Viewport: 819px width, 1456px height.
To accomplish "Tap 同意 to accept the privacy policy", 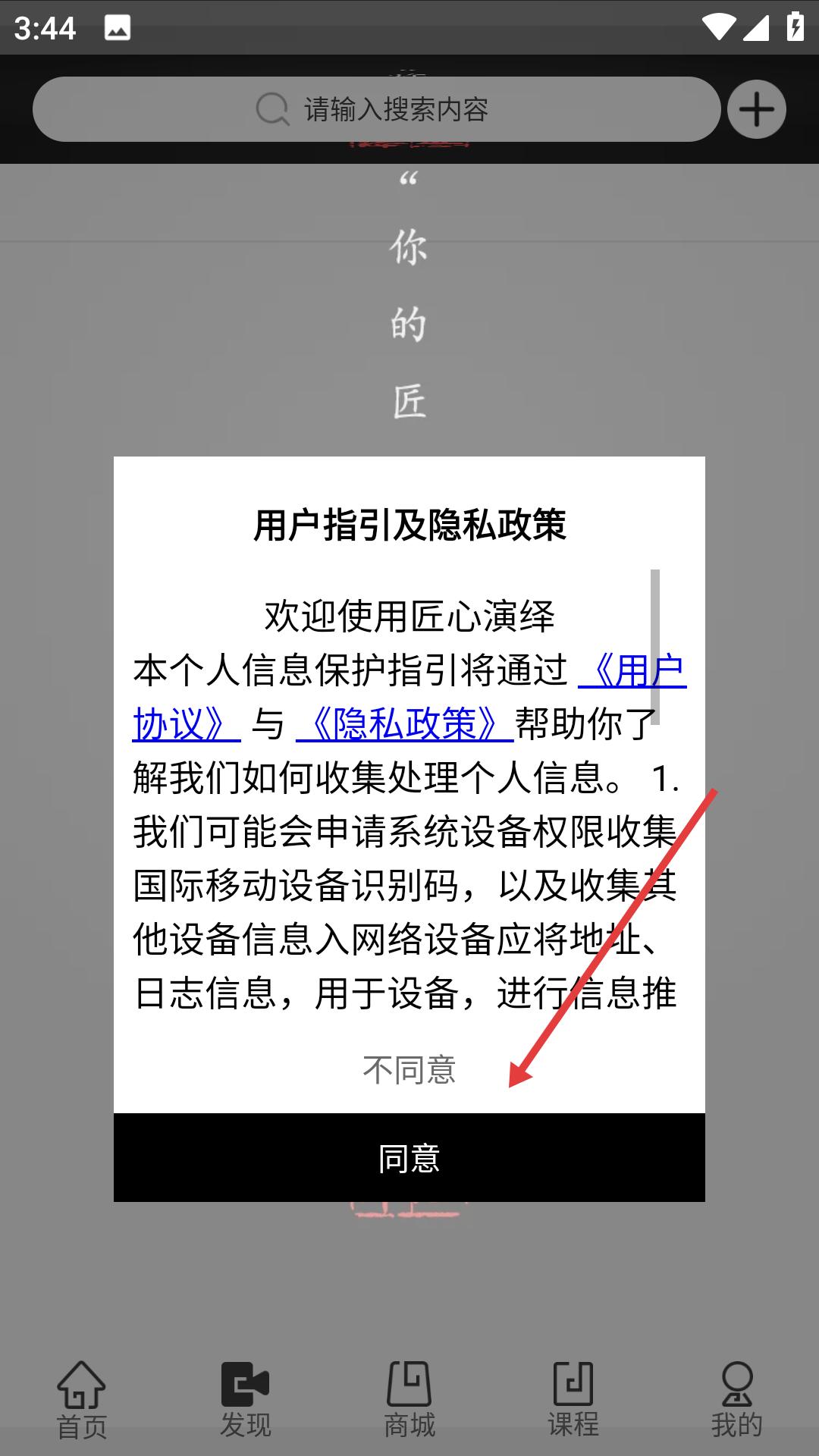I will 409,1157.
